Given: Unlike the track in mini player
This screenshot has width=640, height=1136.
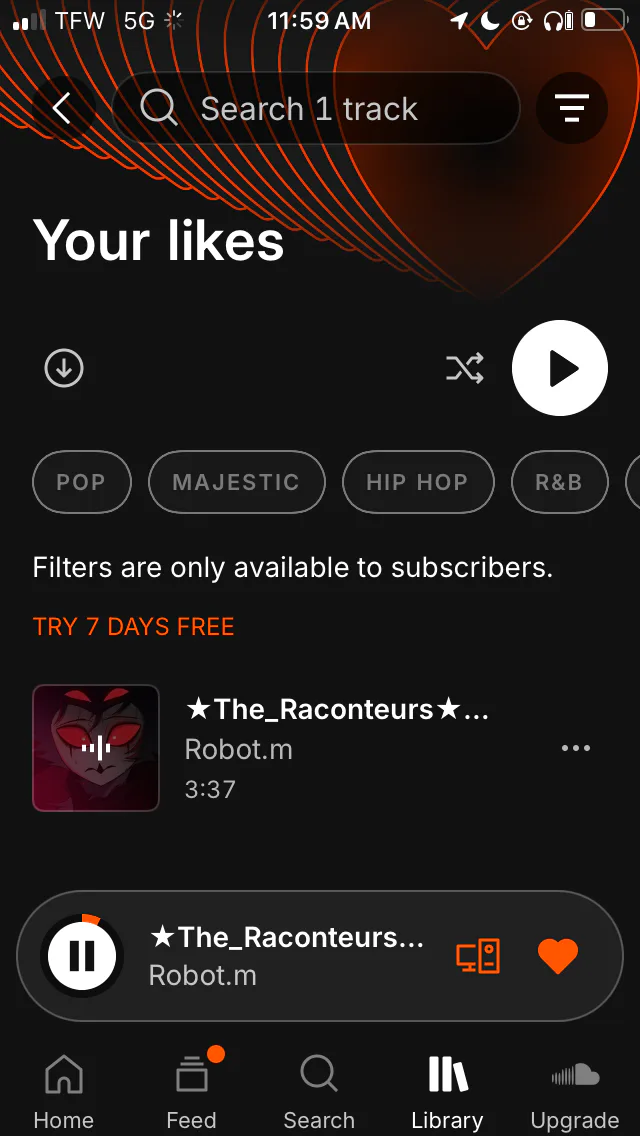Looking at the screenshot, I should click(558, 956).
